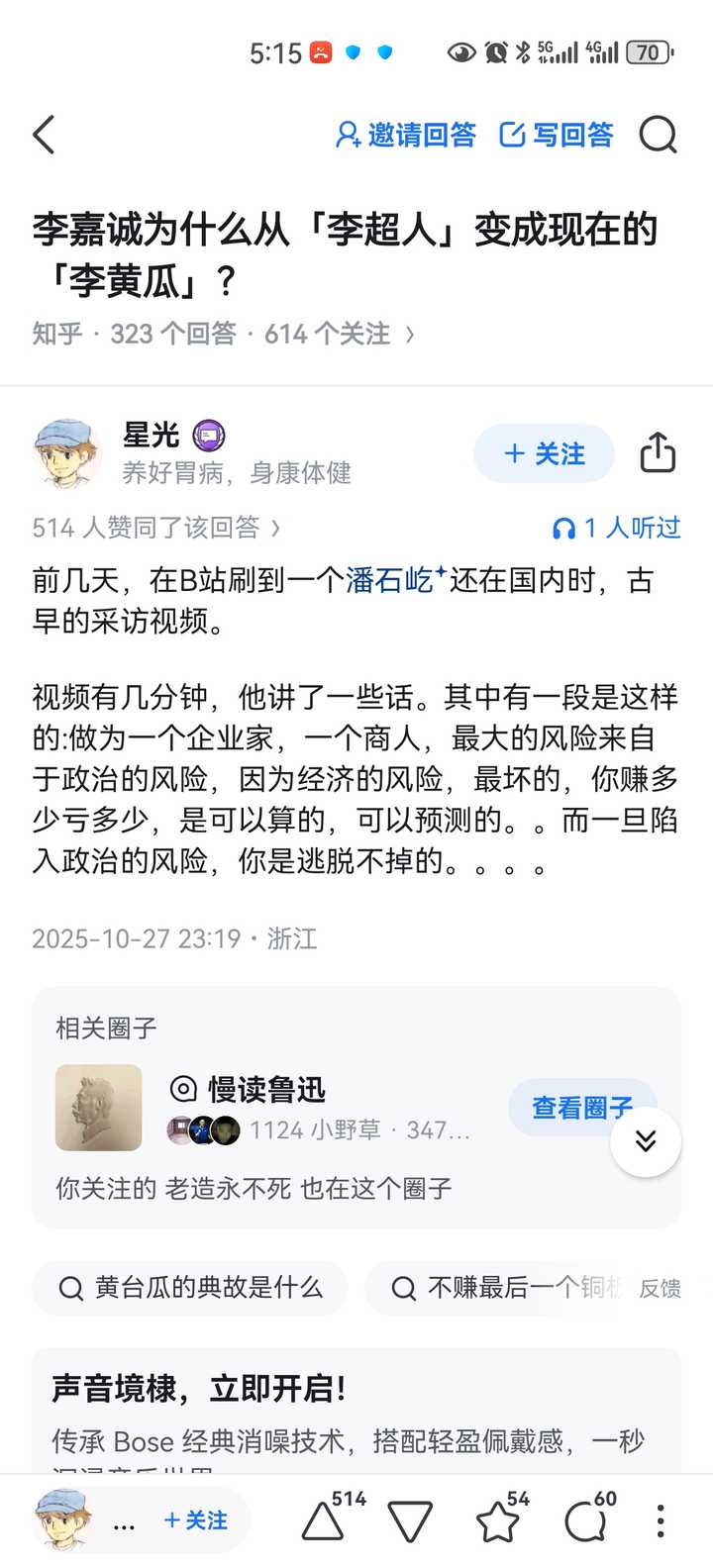This screenshot has width=713, height=1568.
Task: Tap 邀请回答 to invite answers
Action: [406, 135]
